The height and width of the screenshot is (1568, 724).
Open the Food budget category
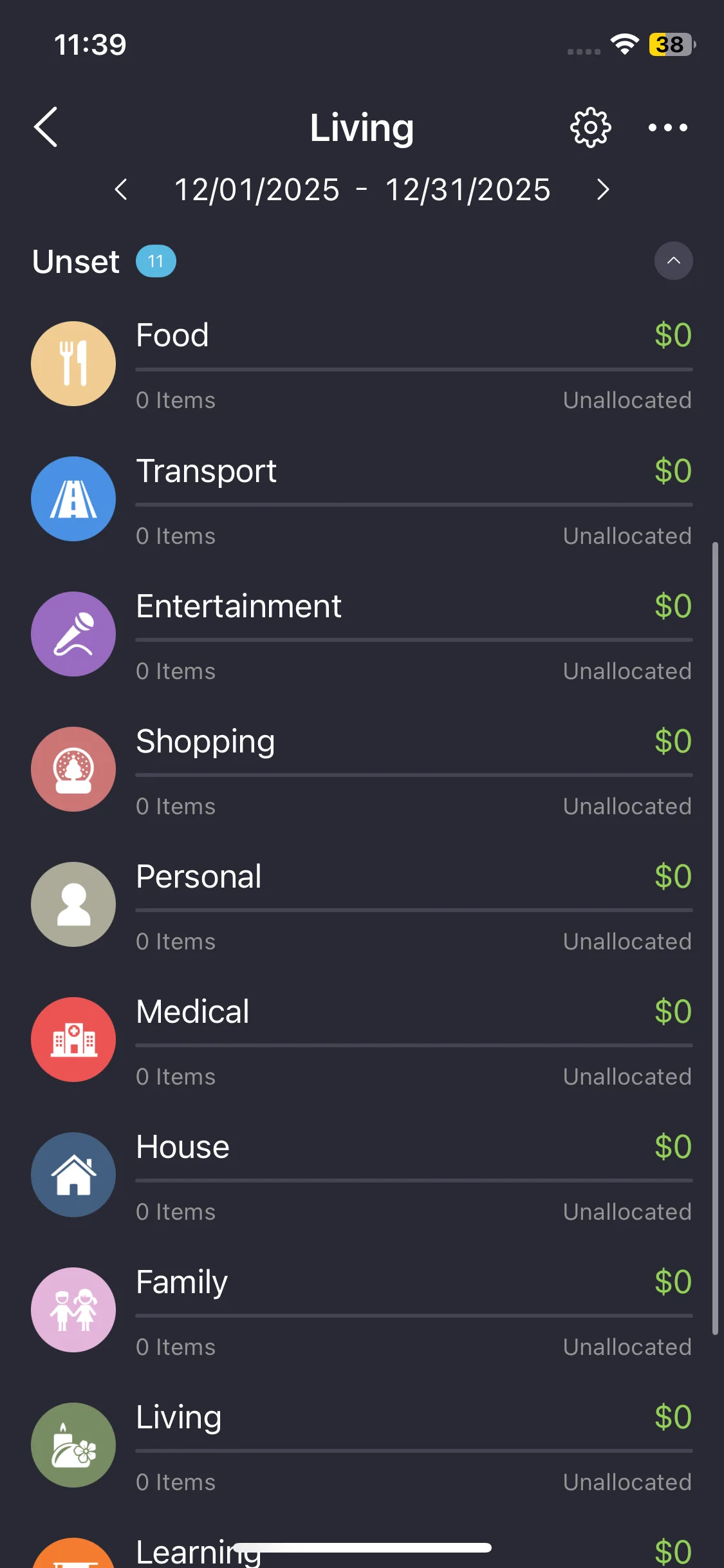(362, 364)
